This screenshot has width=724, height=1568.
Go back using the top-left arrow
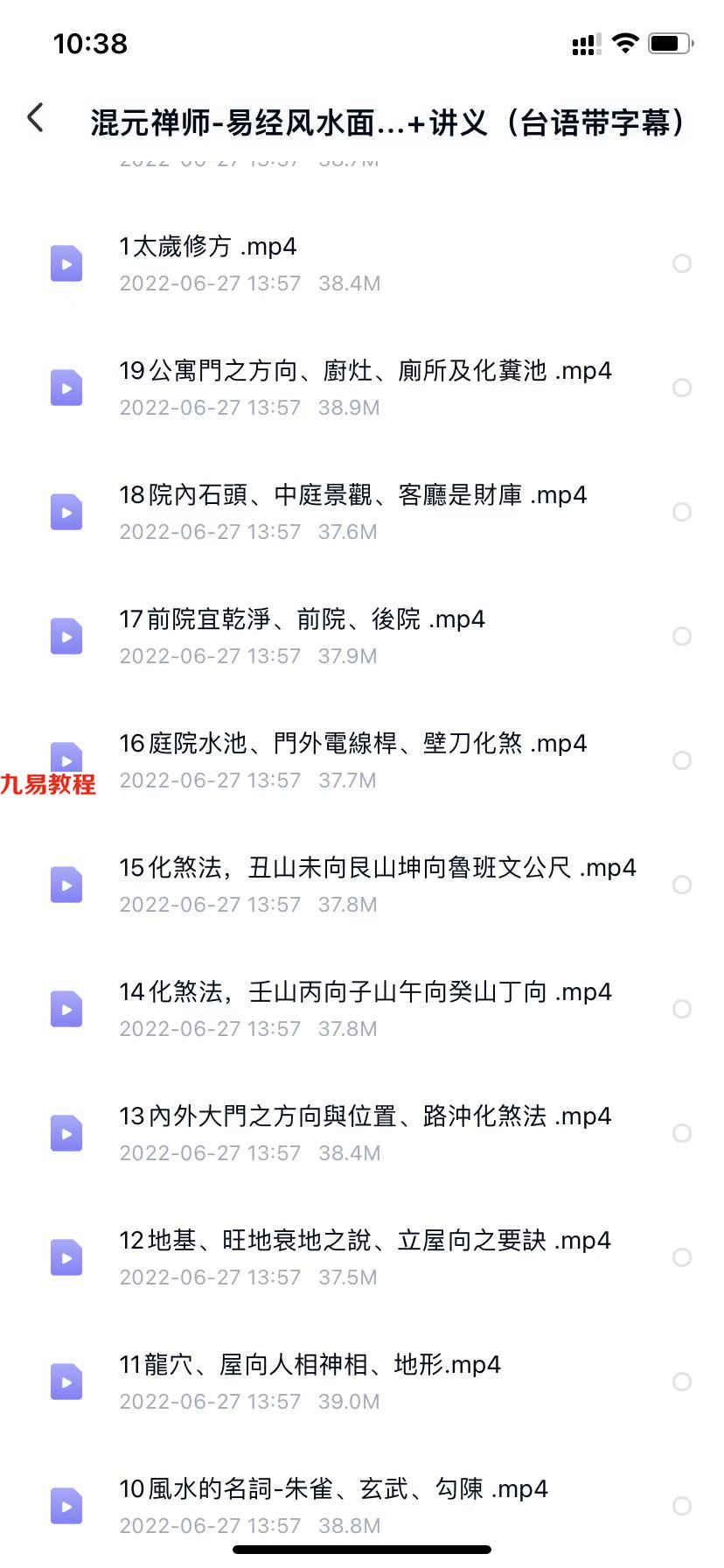click(36, 117)
